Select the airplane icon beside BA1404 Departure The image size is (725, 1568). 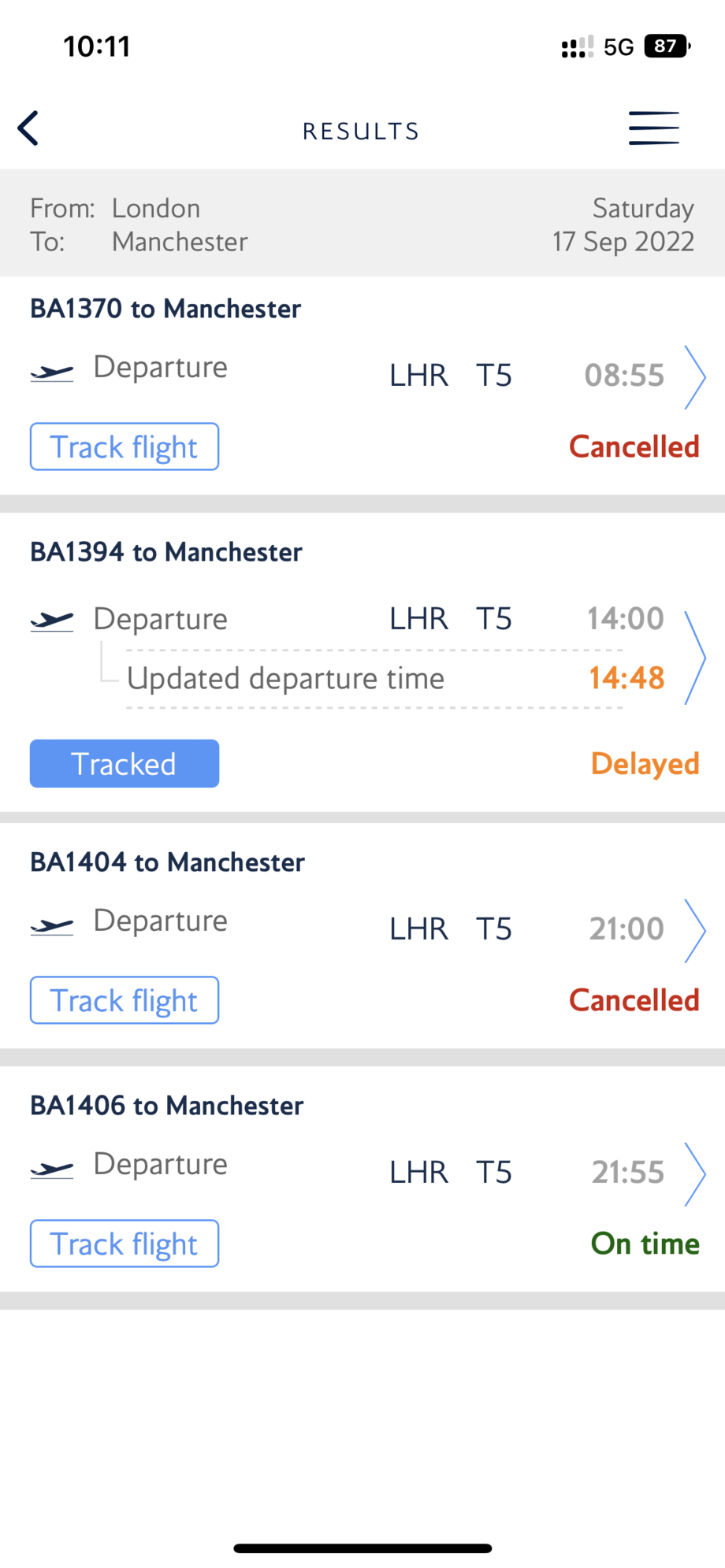pyautogui.click(x=51, y=925)
